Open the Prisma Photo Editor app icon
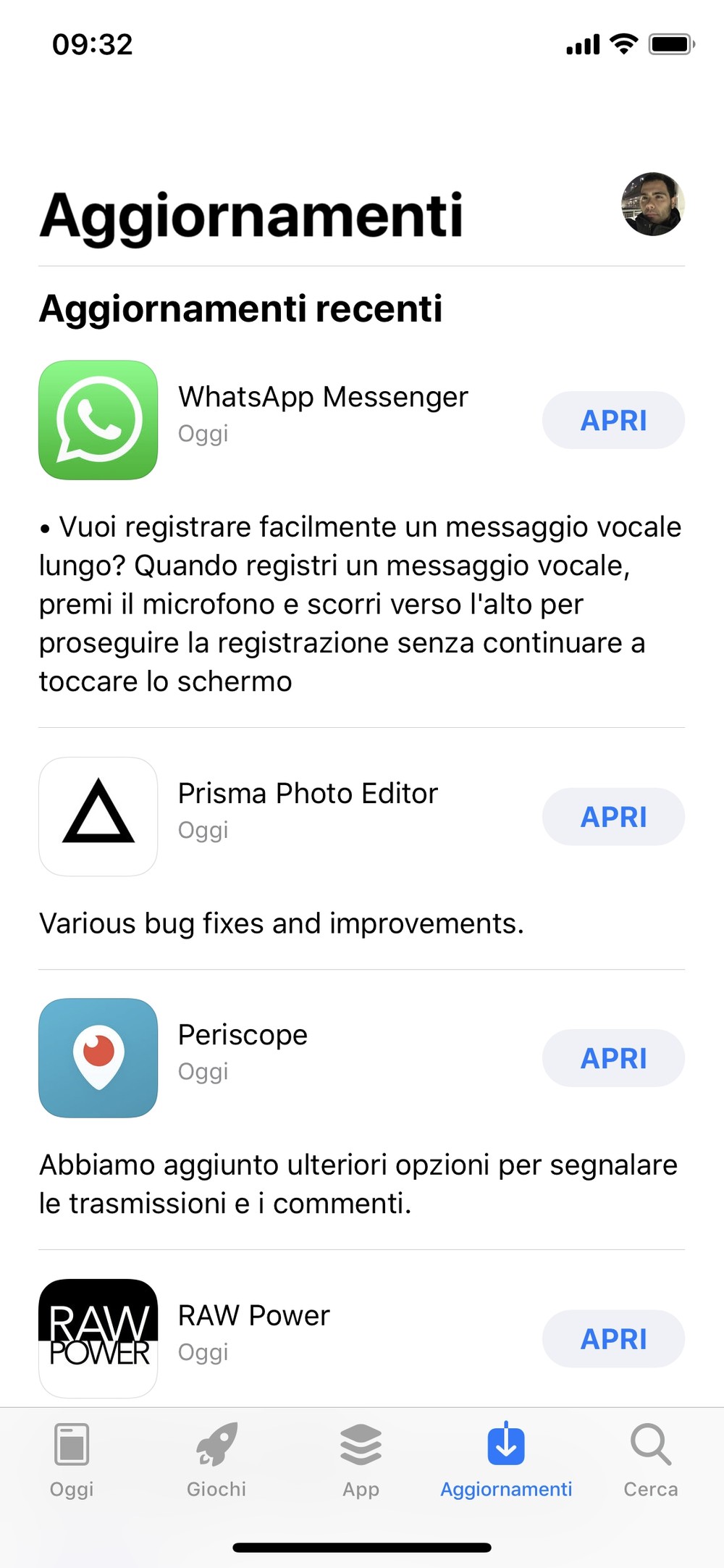The image size is (724, 1568). pyautogui.click(x=98, y=817)
